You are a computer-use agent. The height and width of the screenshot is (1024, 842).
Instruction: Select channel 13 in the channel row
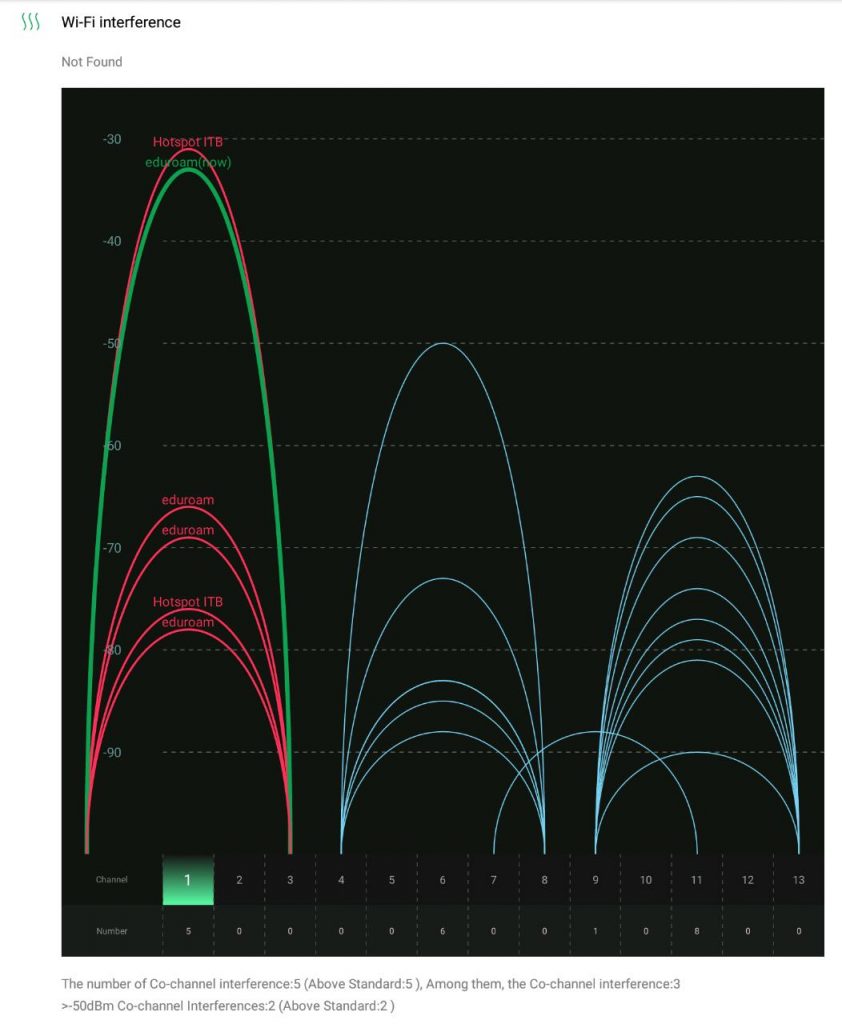tap(798, 880)
